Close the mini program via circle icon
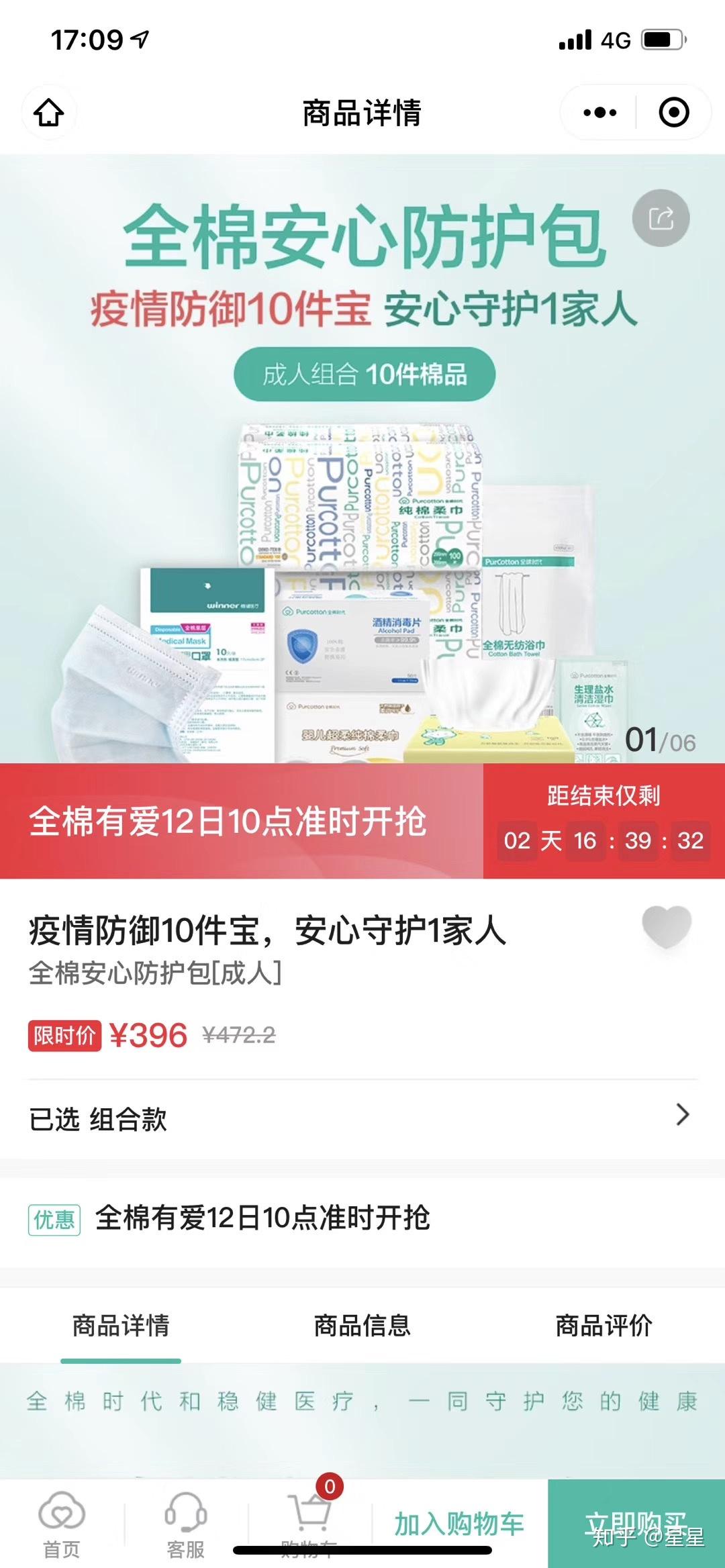The width and height of the screenshot is (725, 1568). coord(674,112)
